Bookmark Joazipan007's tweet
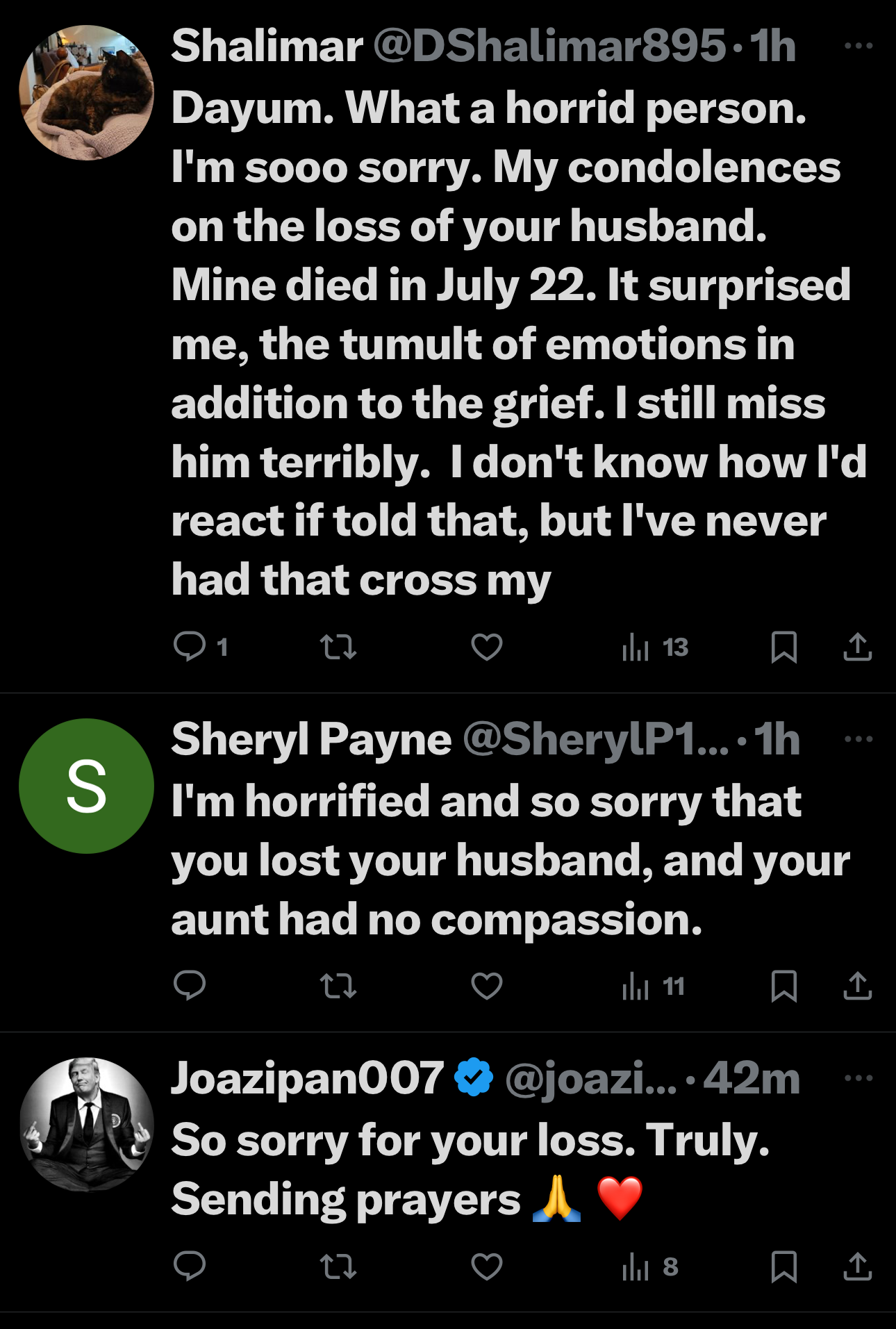 click(783, 1266)
